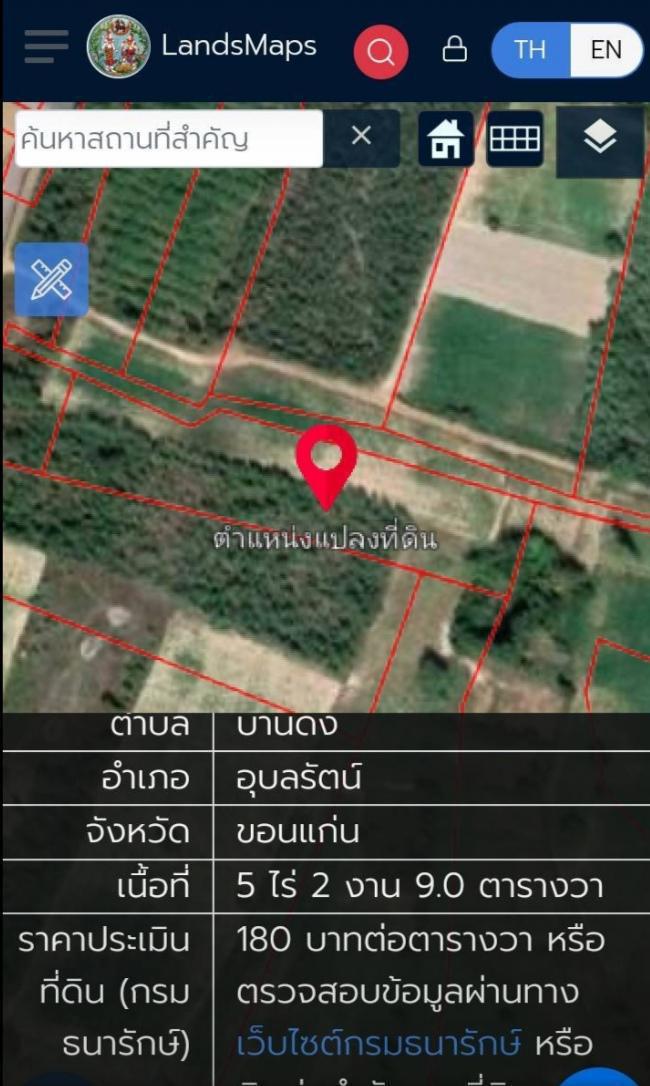Open the lock login icon

tap(455, 49)
